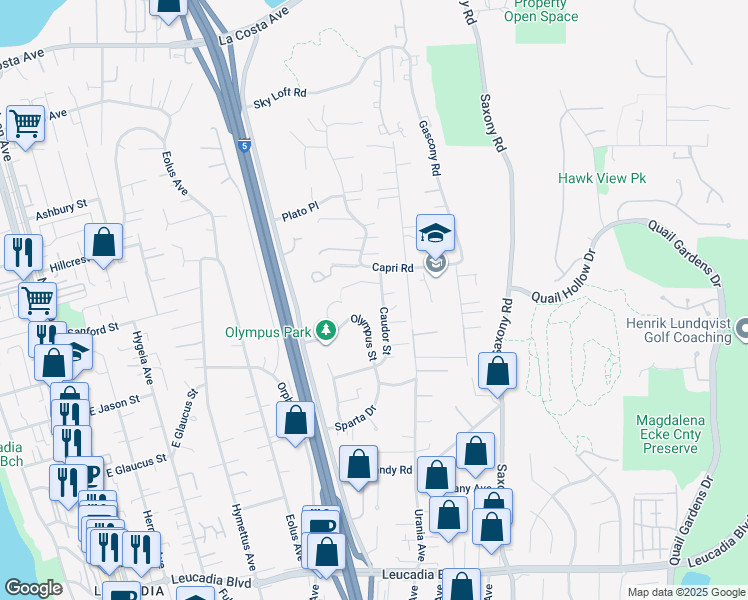Tap the shopping bag marker on Saxony Rd
Viewport: 748px width, 600px height.
pyautogui.click(x=498, y=372)
